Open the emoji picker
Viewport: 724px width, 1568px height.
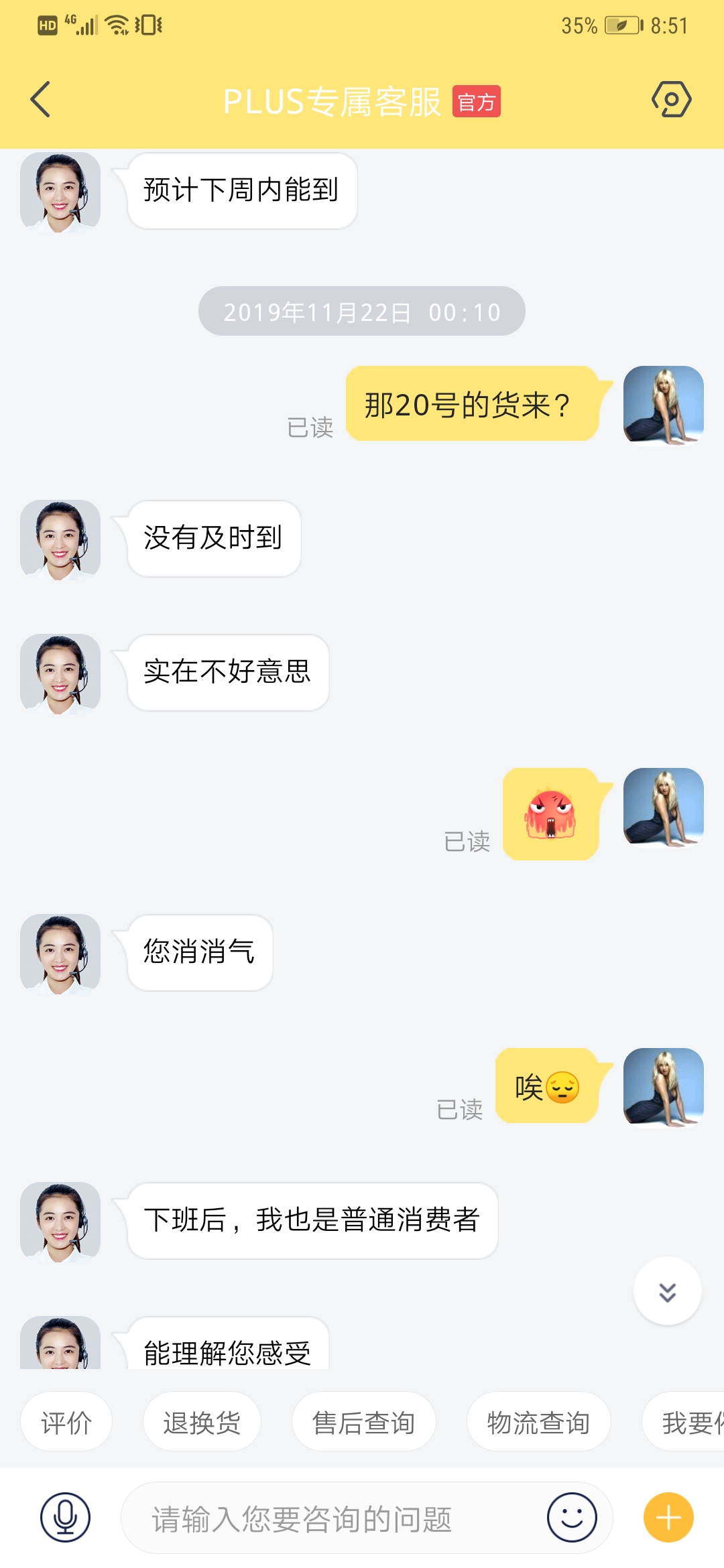tap(572, 1517)
